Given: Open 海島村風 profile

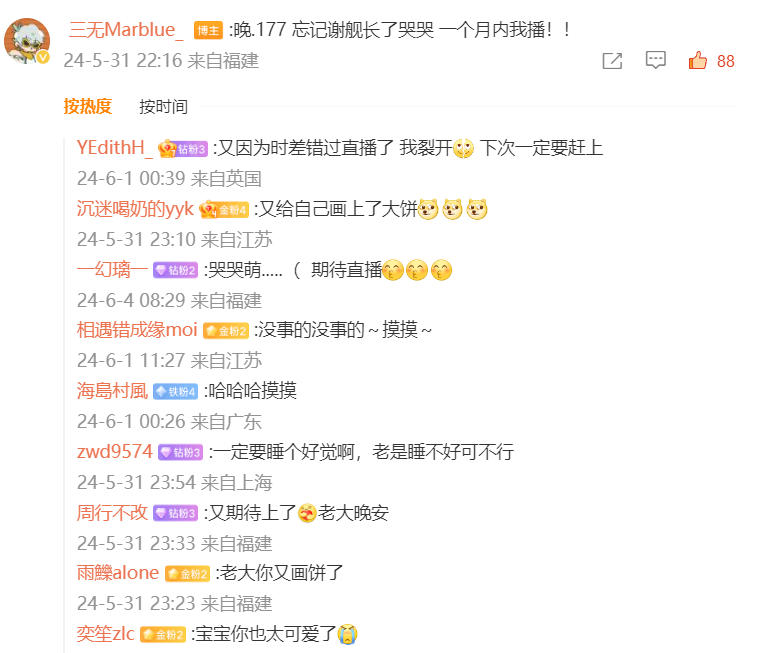Looking at the screenshot, I should tap(112, 391).
